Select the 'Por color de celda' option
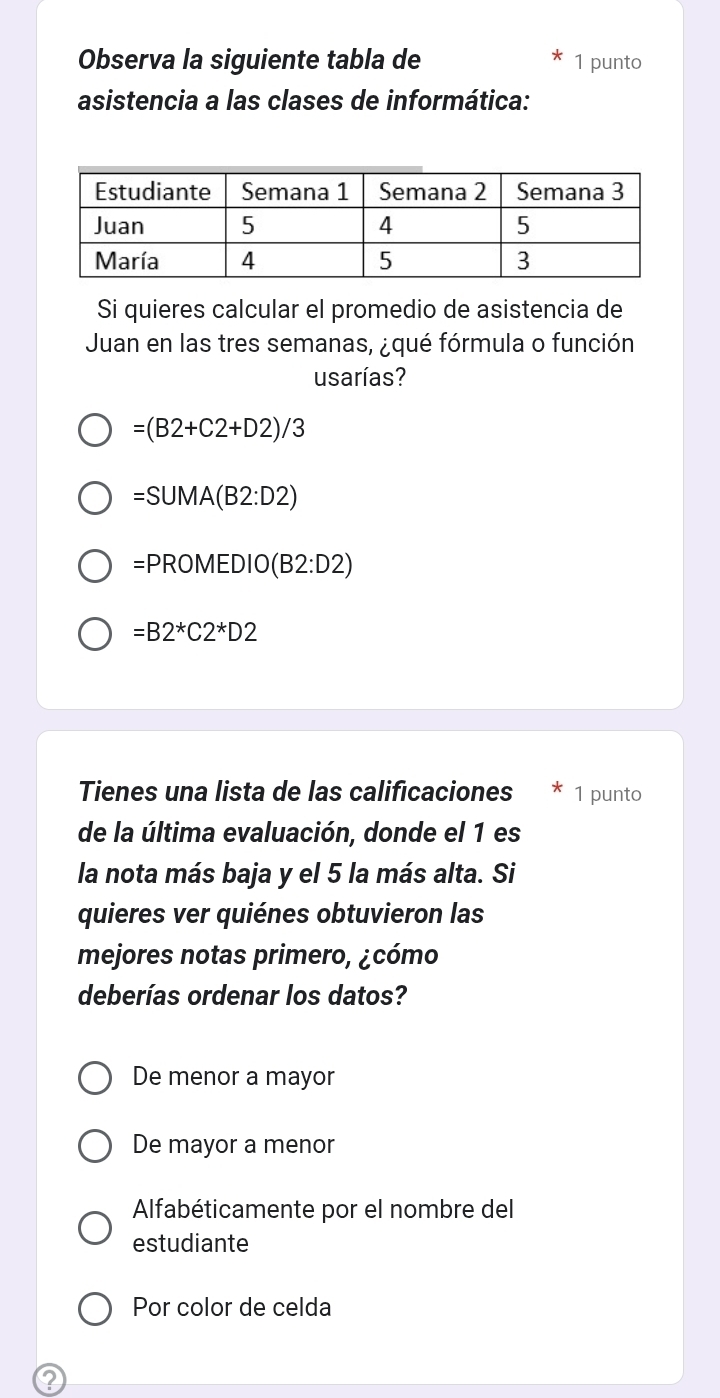The height and width of the screenshot is (1398, 720). [x=95, y=1309]
